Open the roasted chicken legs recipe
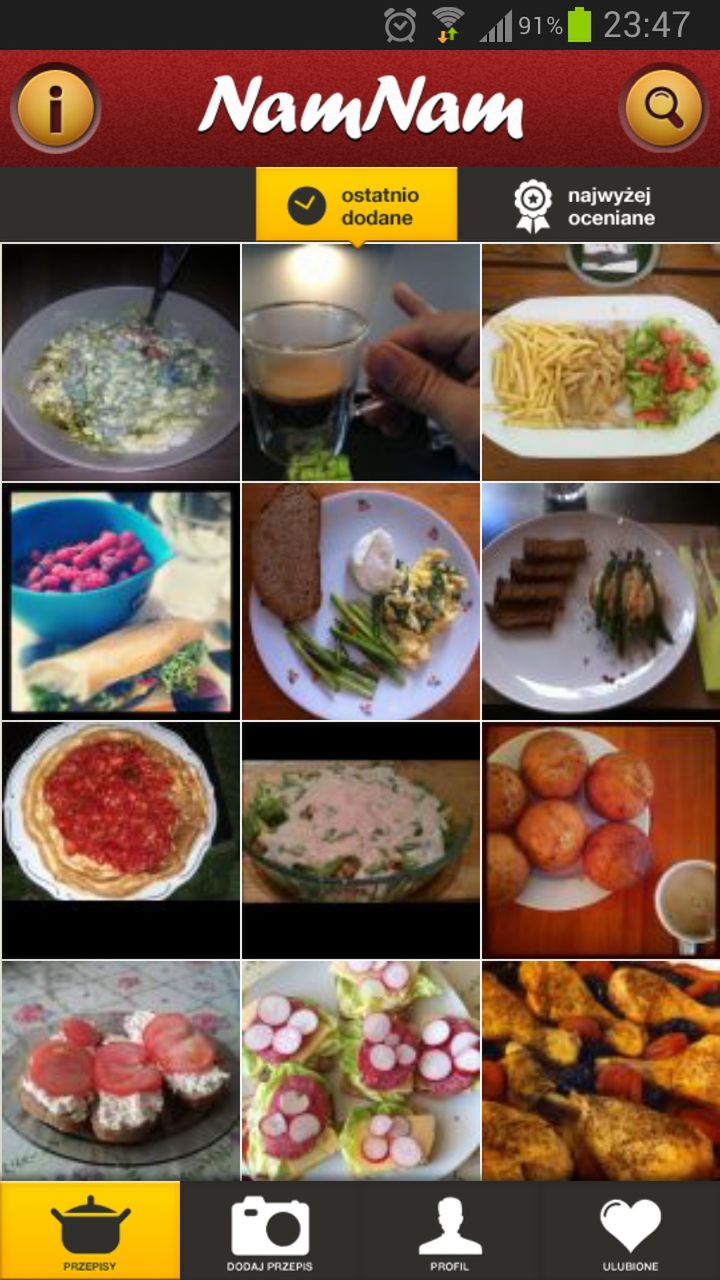 600,1070
